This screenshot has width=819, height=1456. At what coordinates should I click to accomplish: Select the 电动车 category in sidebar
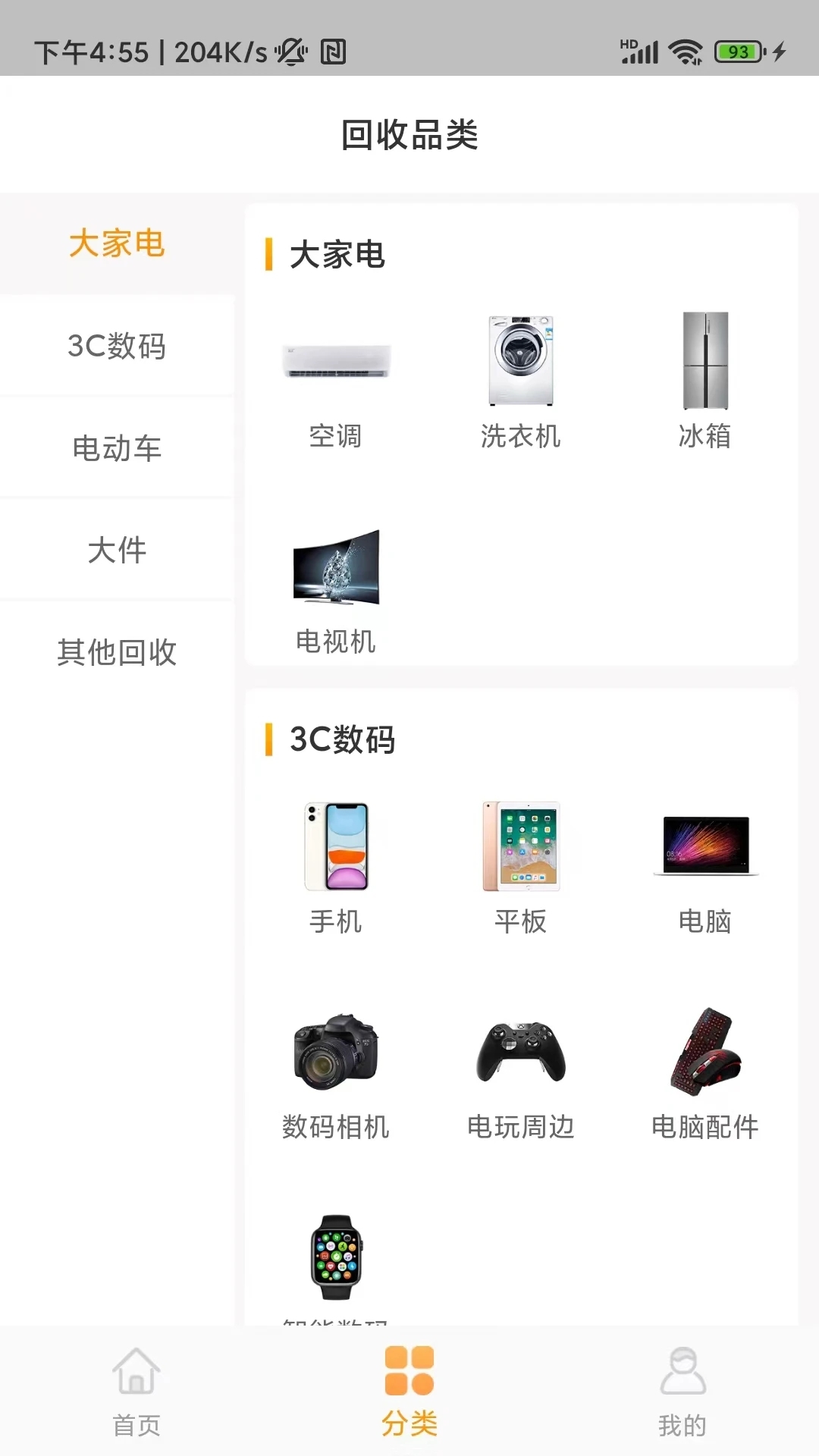pyautogui.click(x=117, y=449)
